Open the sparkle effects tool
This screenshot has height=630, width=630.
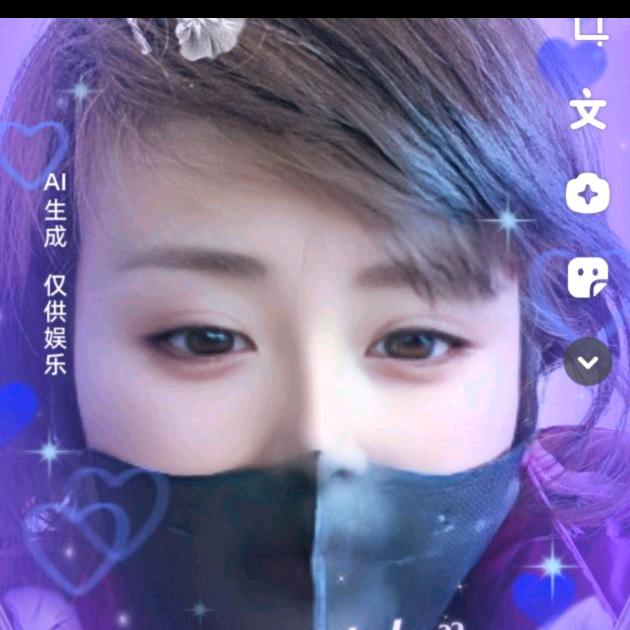point(588,194)
